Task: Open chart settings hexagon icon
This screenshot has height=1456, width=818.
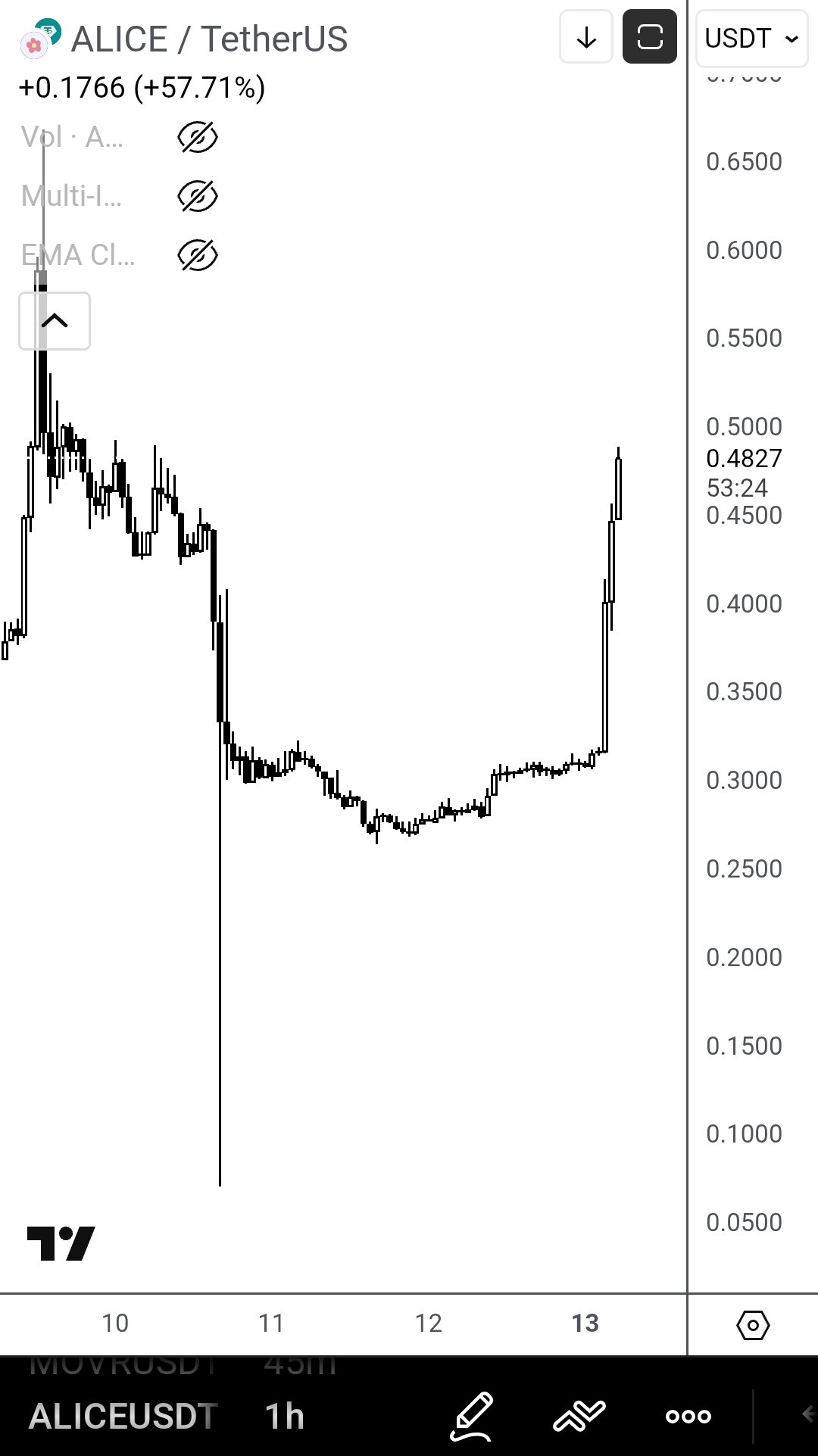Action: (x=753, y=1325)
